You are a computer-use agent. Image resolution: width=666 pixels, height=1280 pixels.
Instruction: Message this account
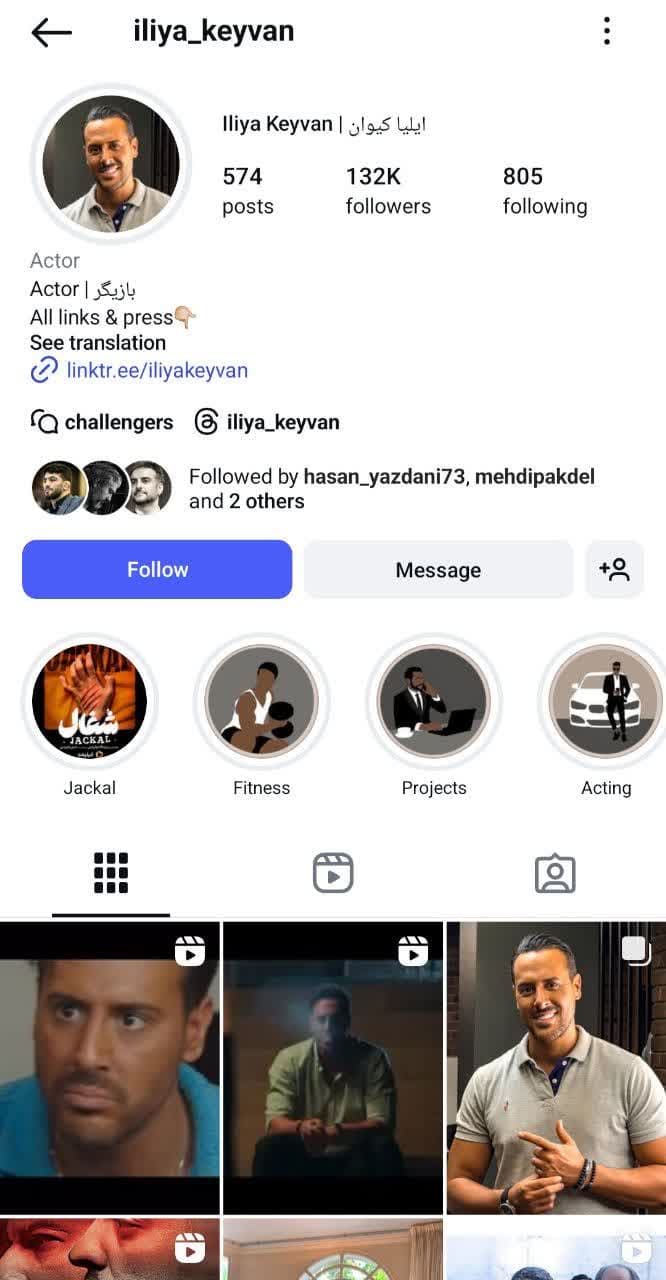(438, 569)
